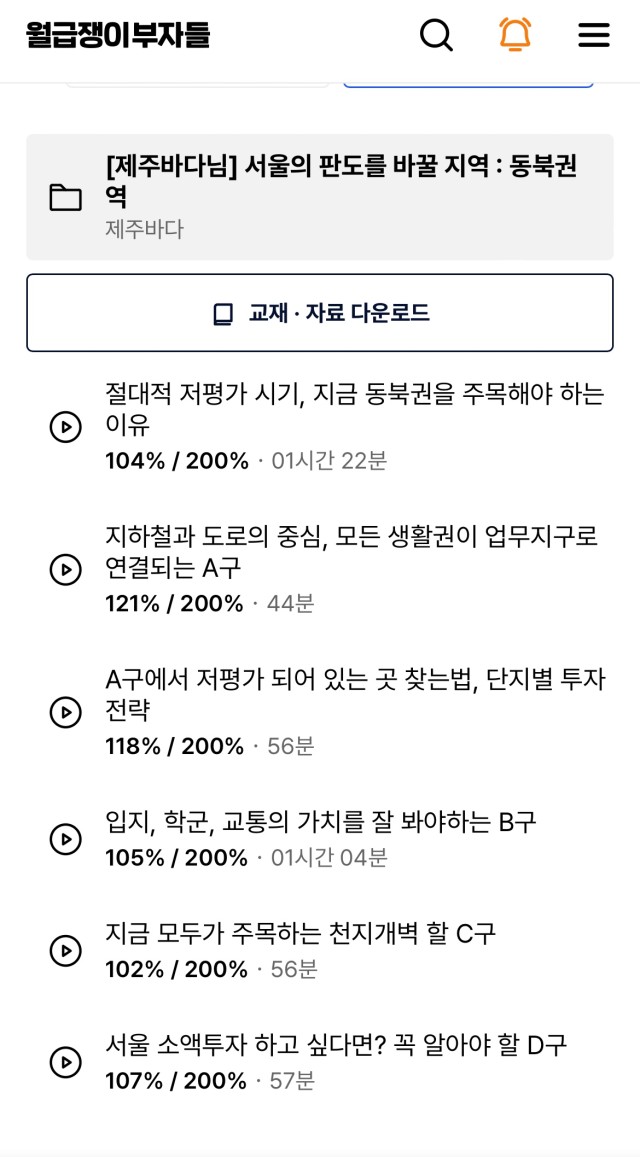Play lecture 지하철과 도로의 중심 A구
This screenshot has height=1157, width=640.
pos(66,569)
